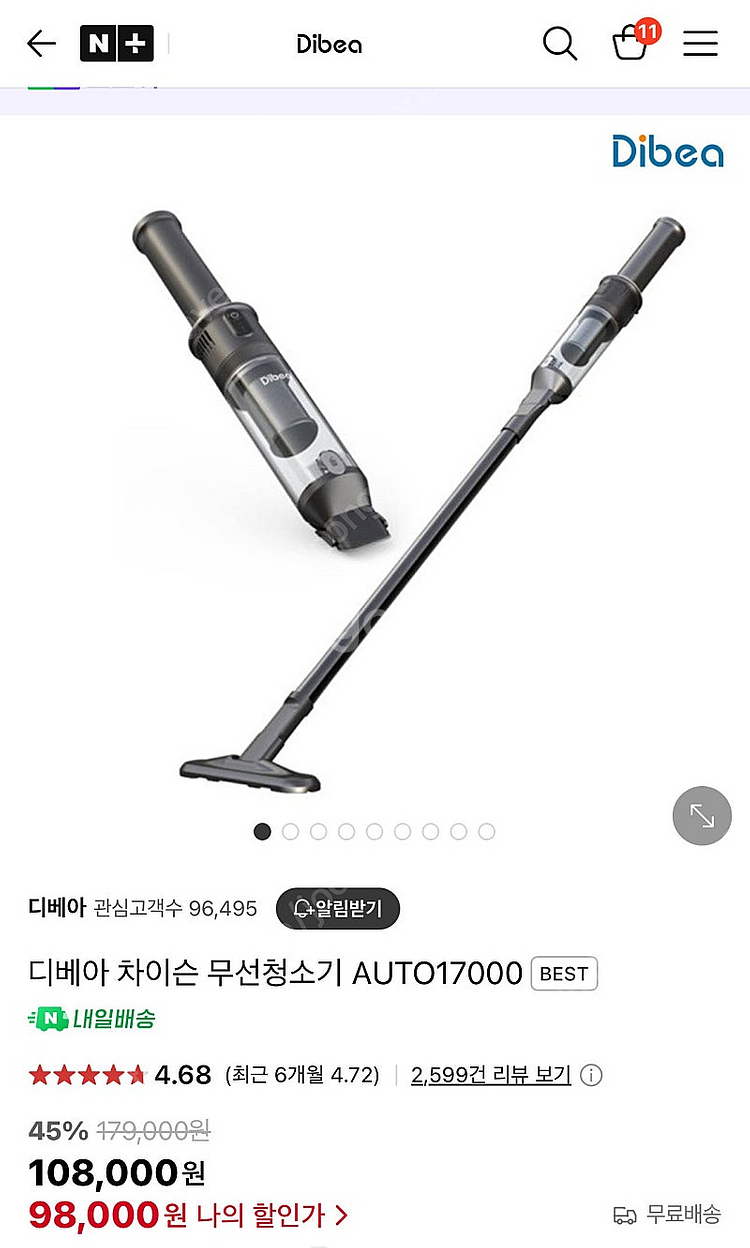The width and height of the screenshot is (750, 1248).
Task: Open the search magnifier
Action: (559, 44)
